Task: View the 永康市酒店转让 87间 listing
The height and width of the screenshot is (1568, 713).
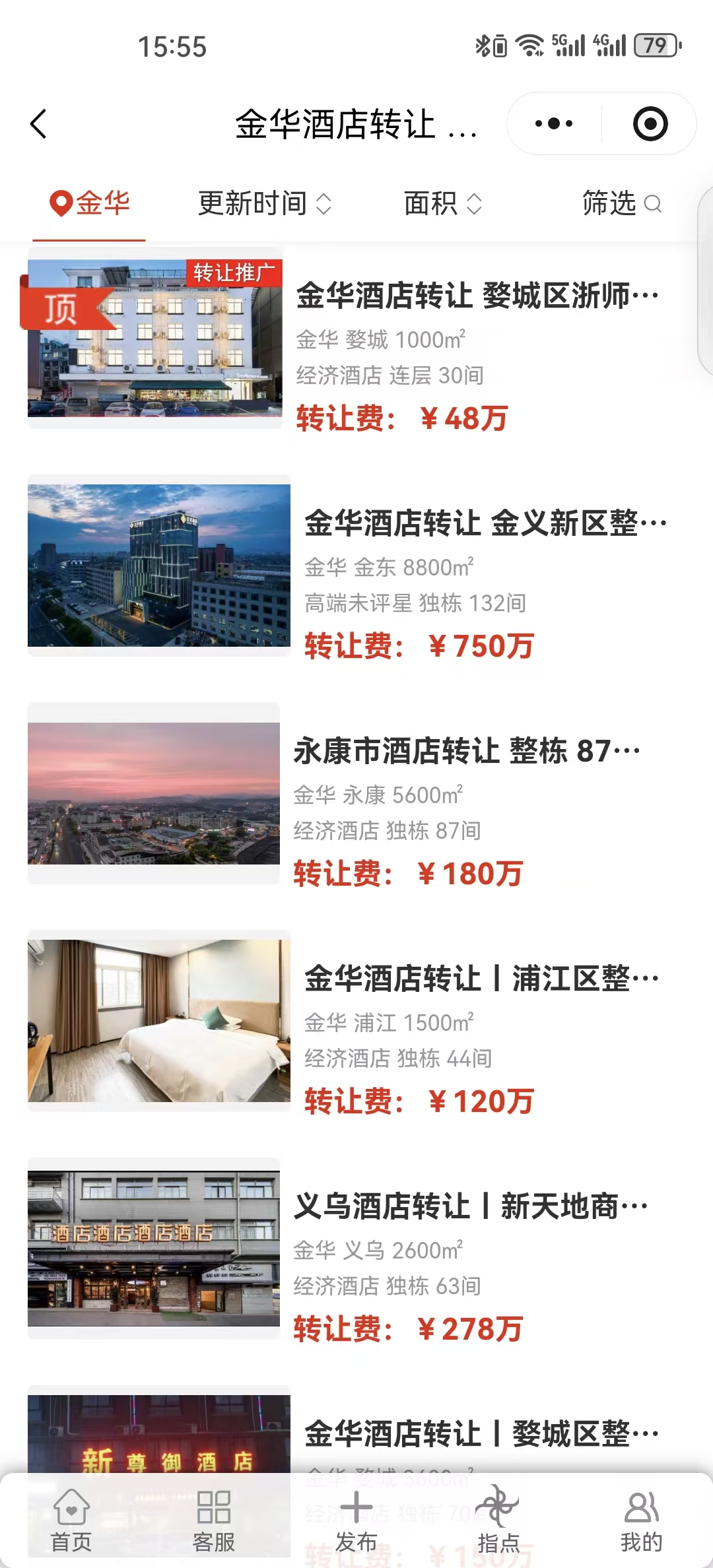Action: 466,751
